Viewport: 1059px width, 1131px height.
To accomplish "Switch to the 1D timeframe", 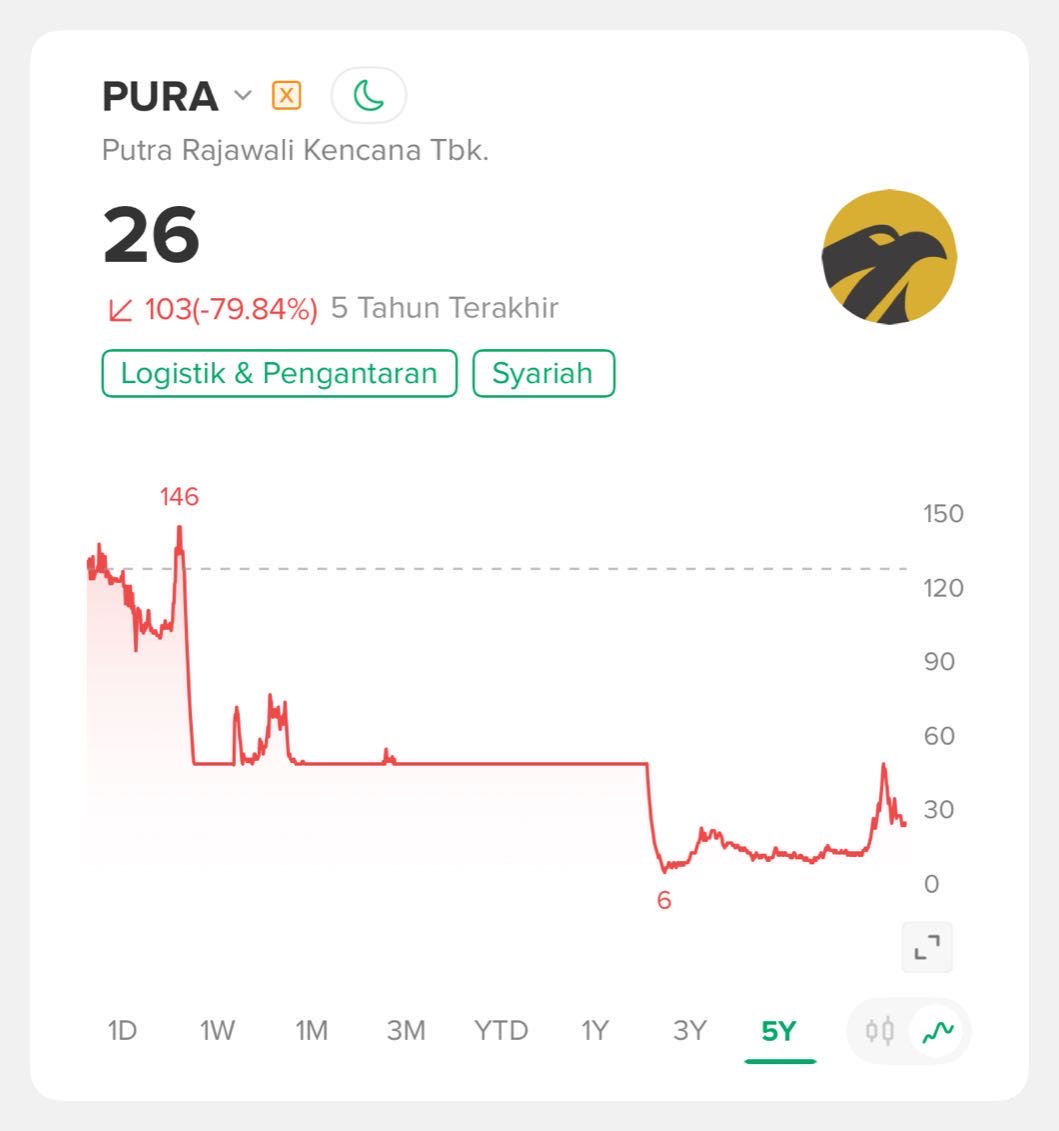I will (122, 1030).
